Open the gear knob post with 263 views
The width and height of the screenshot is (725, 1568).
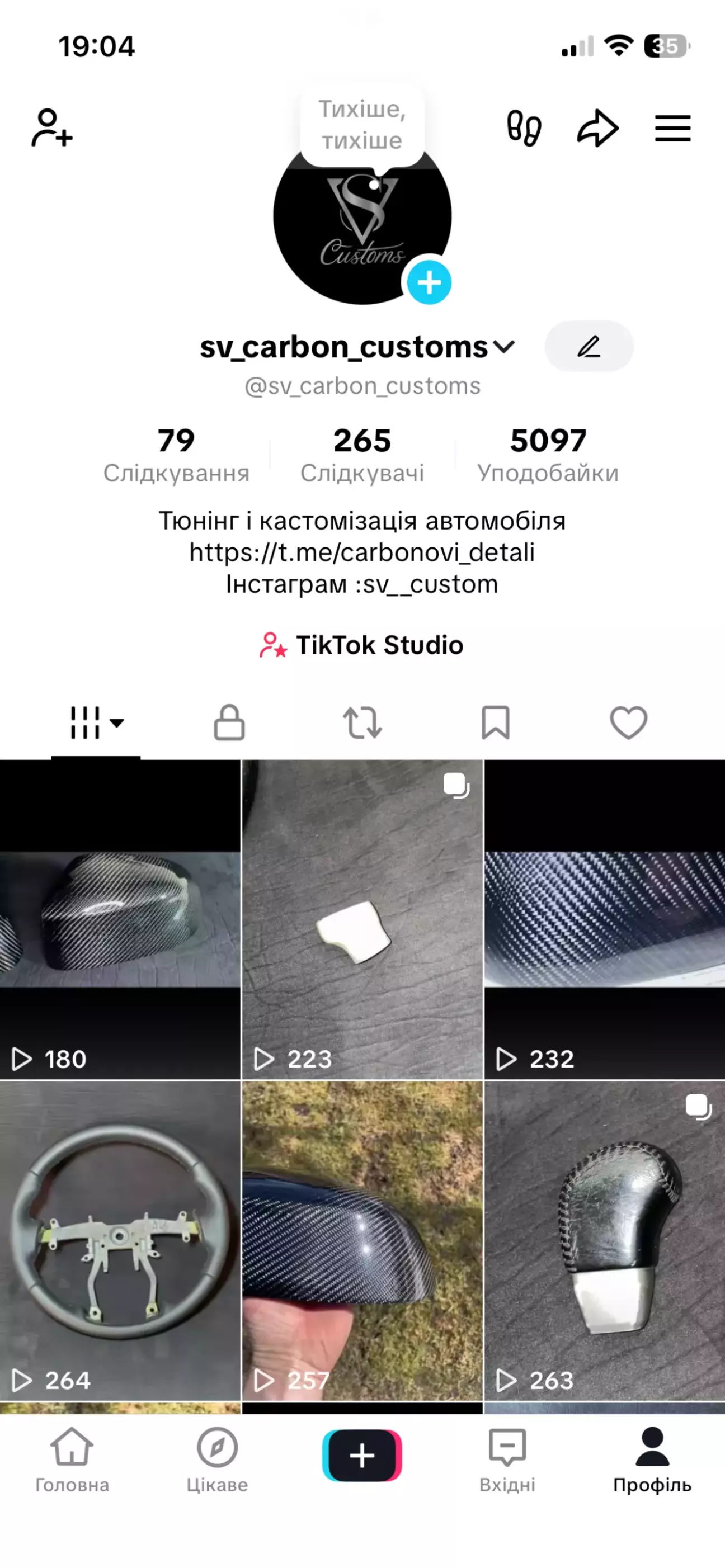[605, 1240]
